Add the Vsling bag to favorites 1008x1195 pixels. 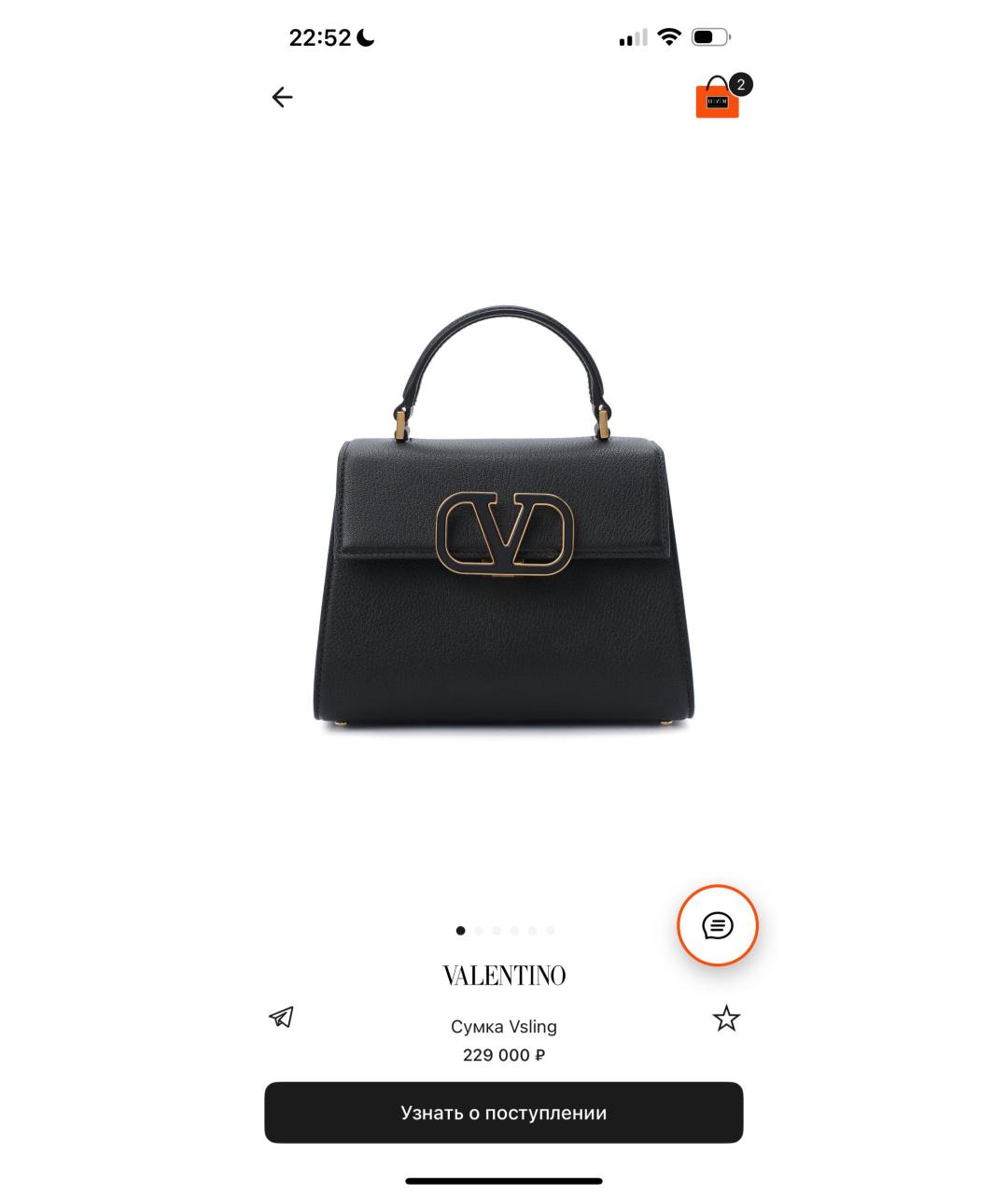tap(726, 1018)
